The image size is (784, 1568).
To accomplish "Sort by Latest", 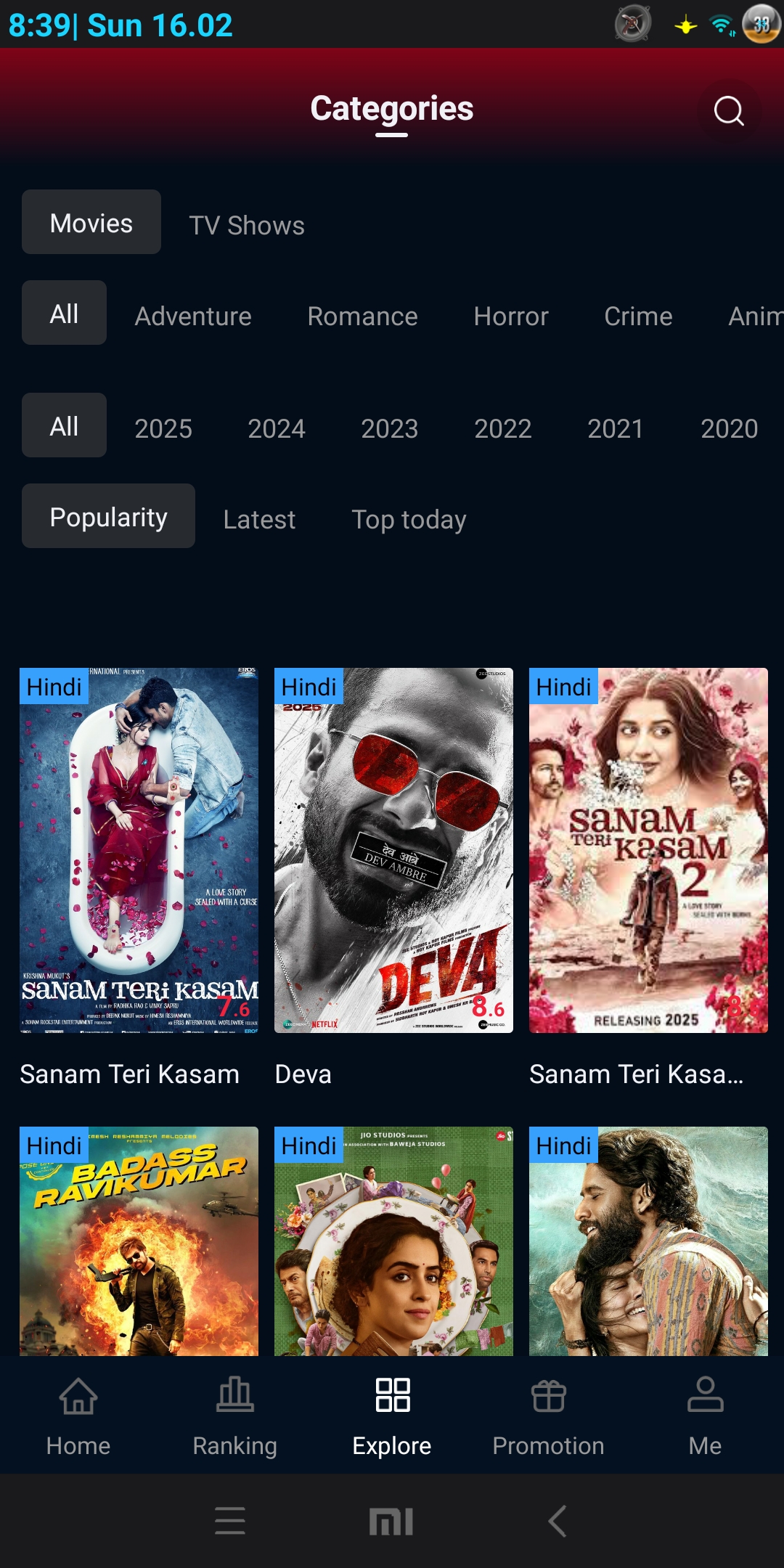I will (x=259, y=520).
